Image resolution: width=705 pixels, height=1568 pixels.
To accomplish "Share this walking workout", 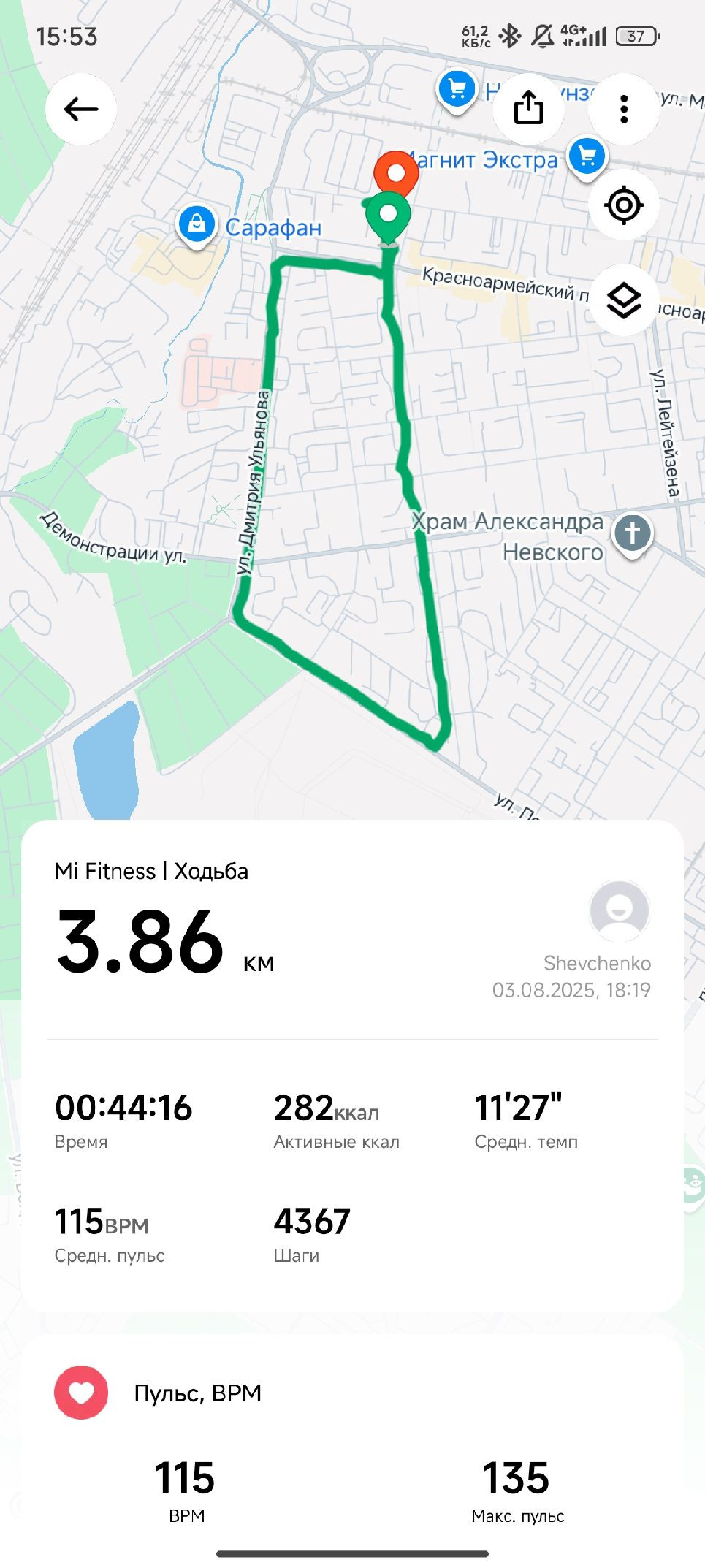I will [528, 109].
